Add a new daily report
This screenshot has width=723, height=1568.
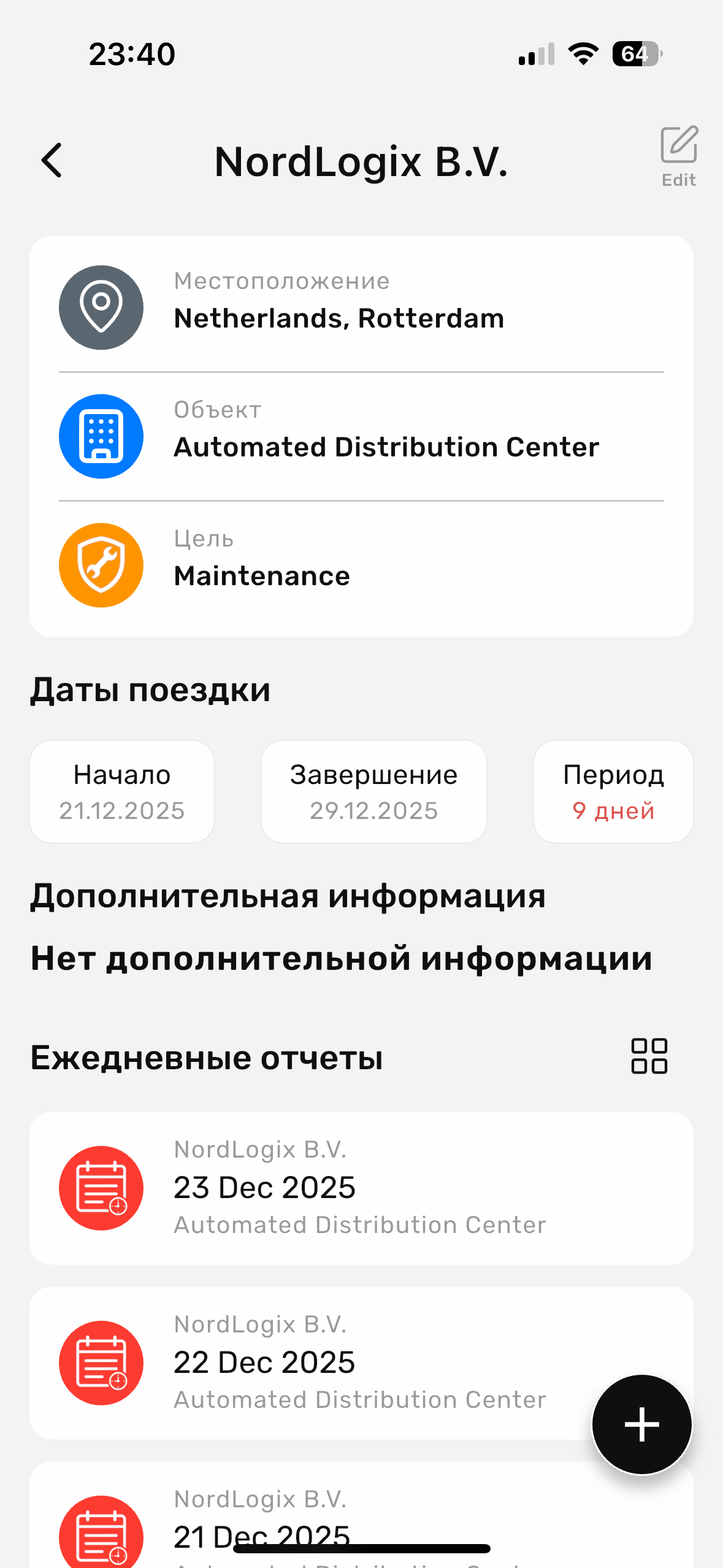tap(641, 1424)
